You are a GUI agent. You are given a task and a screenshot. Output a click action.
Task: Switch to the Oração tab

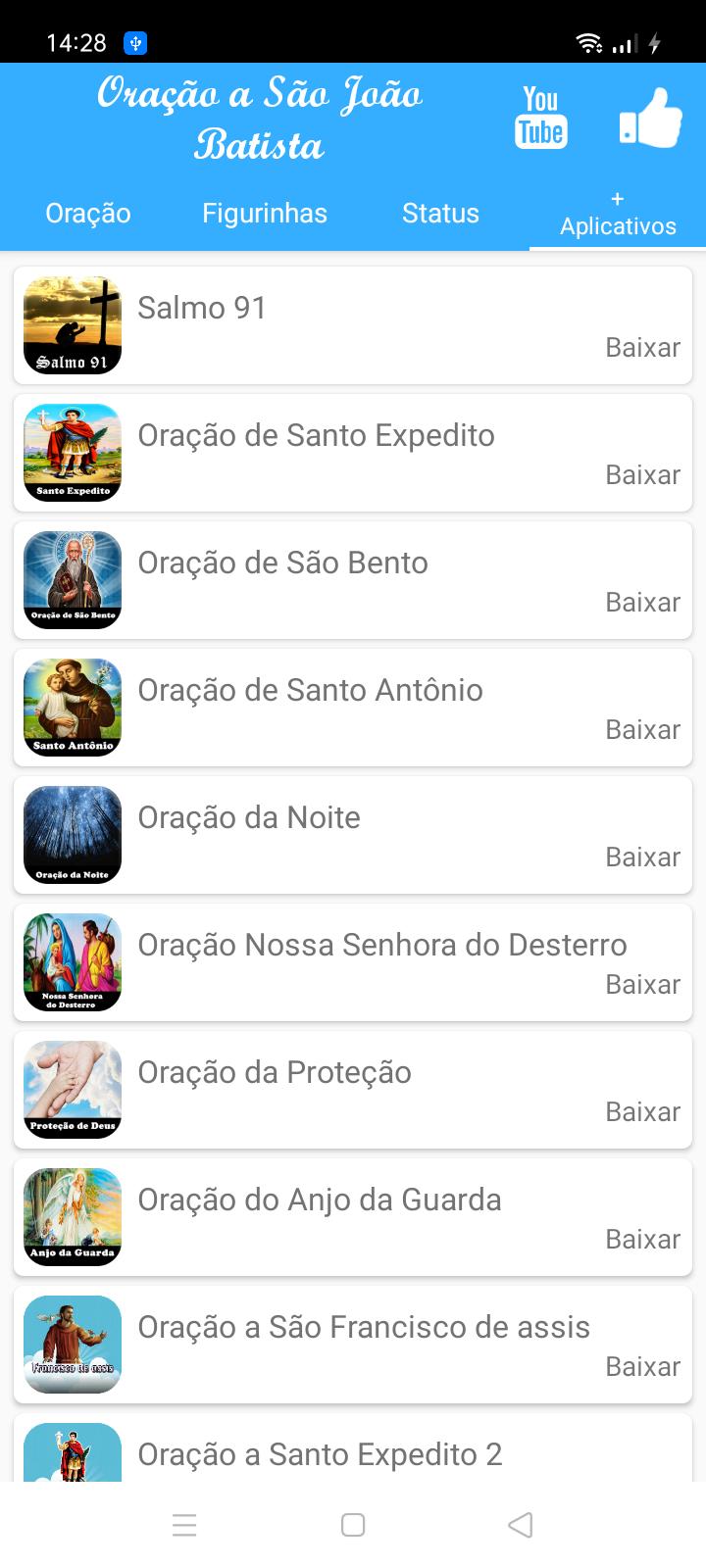point(88,213)
